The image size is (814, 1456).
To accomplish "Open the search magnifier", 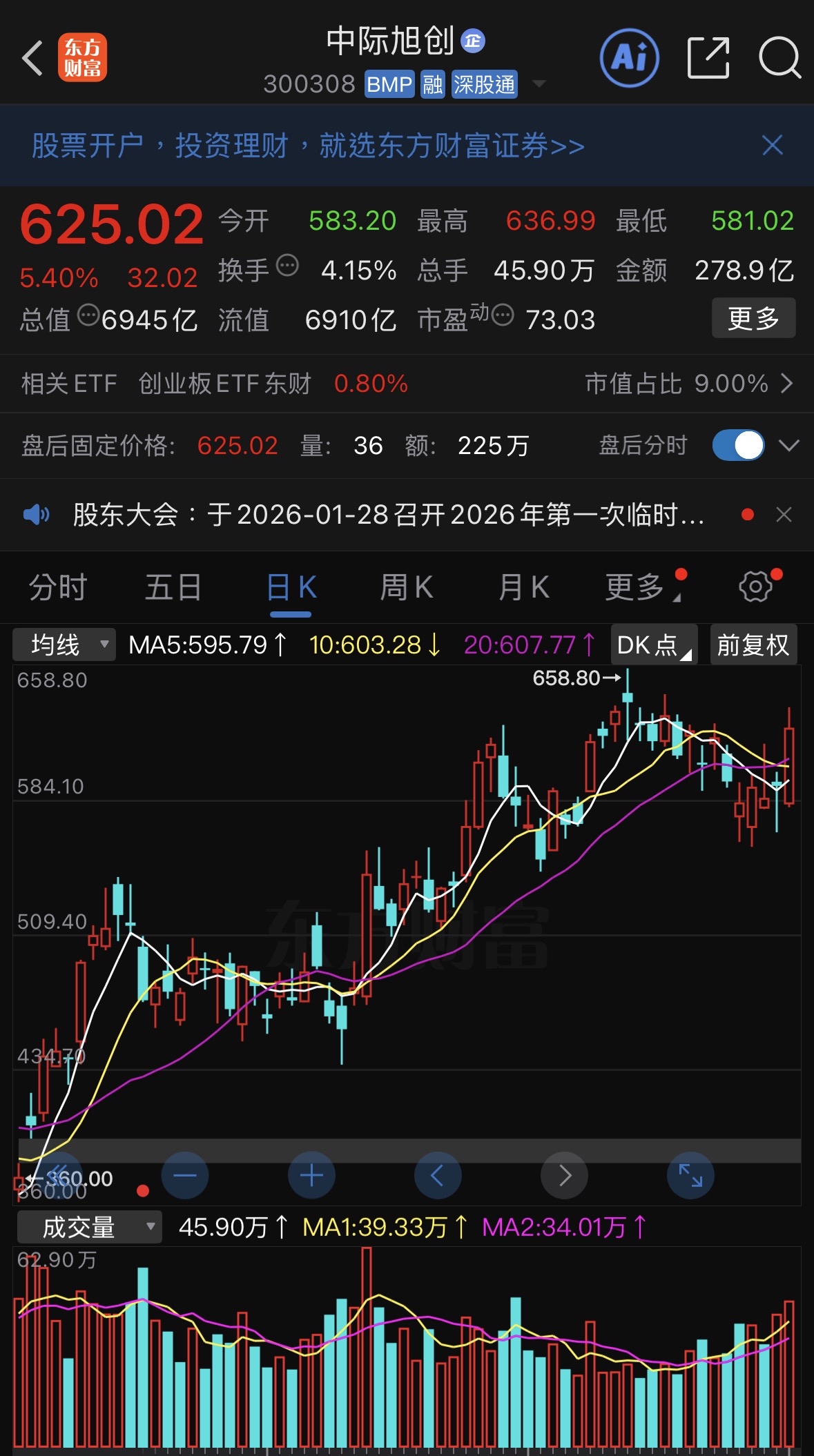I will [779, 58].
